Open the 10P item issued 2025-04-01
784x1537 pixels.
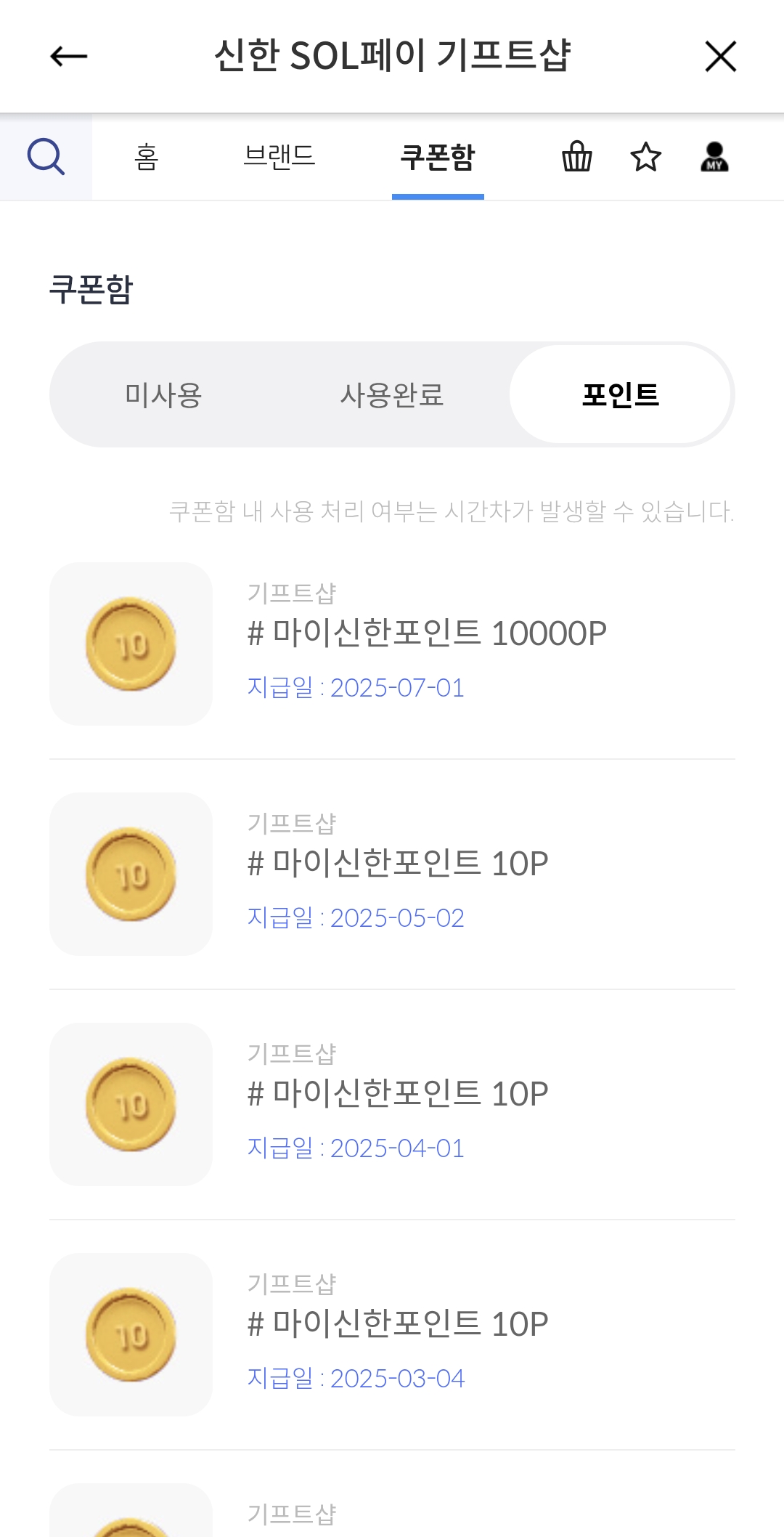[392, 1104]
